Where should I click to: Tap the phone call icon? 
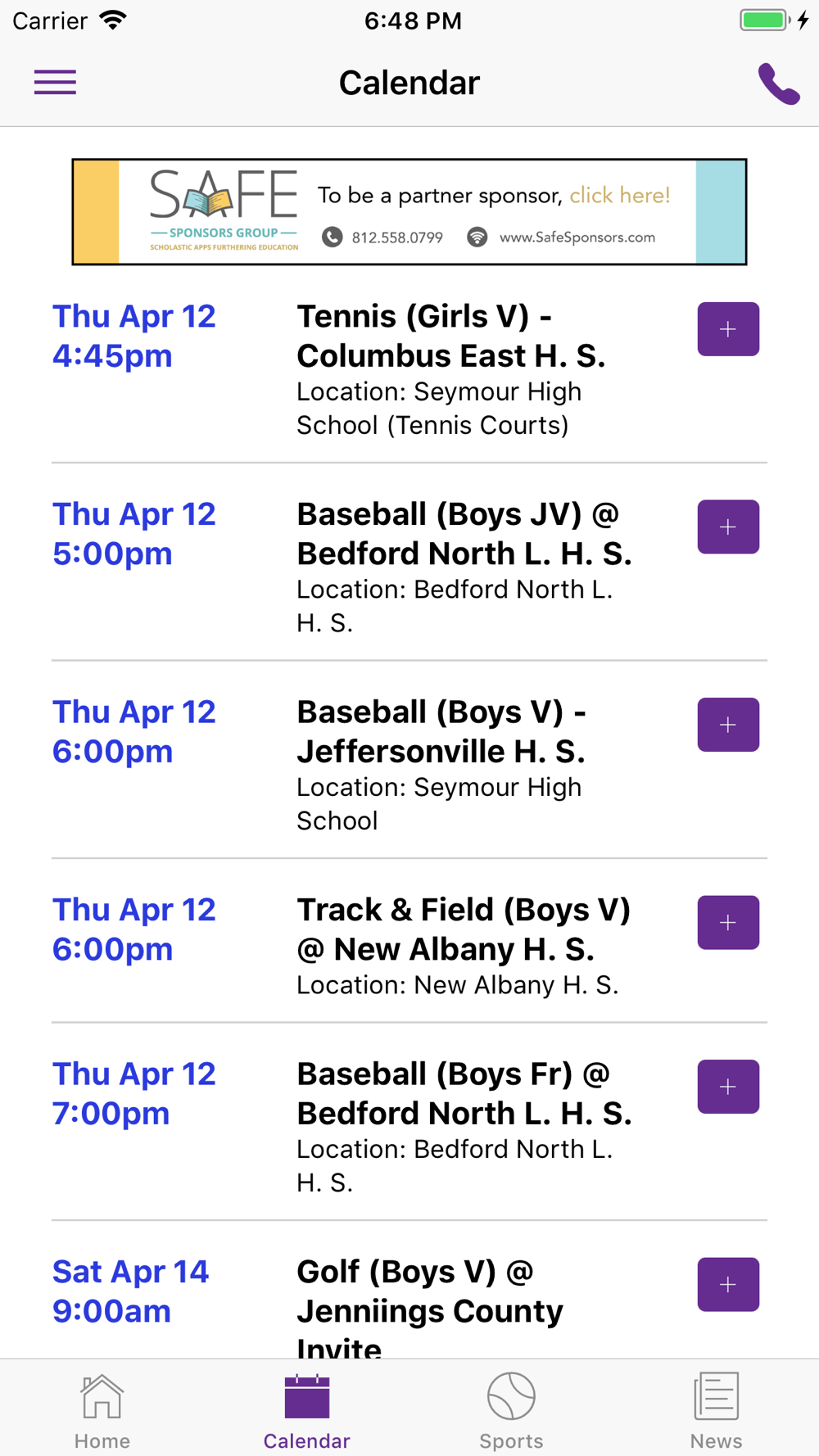[x=777, y=84]
